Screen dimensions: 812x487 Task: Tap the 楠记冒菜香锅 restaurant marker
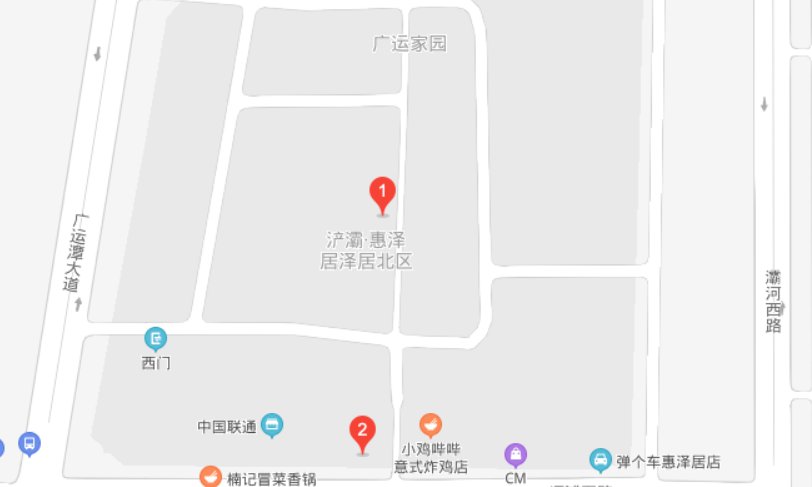pos(211,476)
